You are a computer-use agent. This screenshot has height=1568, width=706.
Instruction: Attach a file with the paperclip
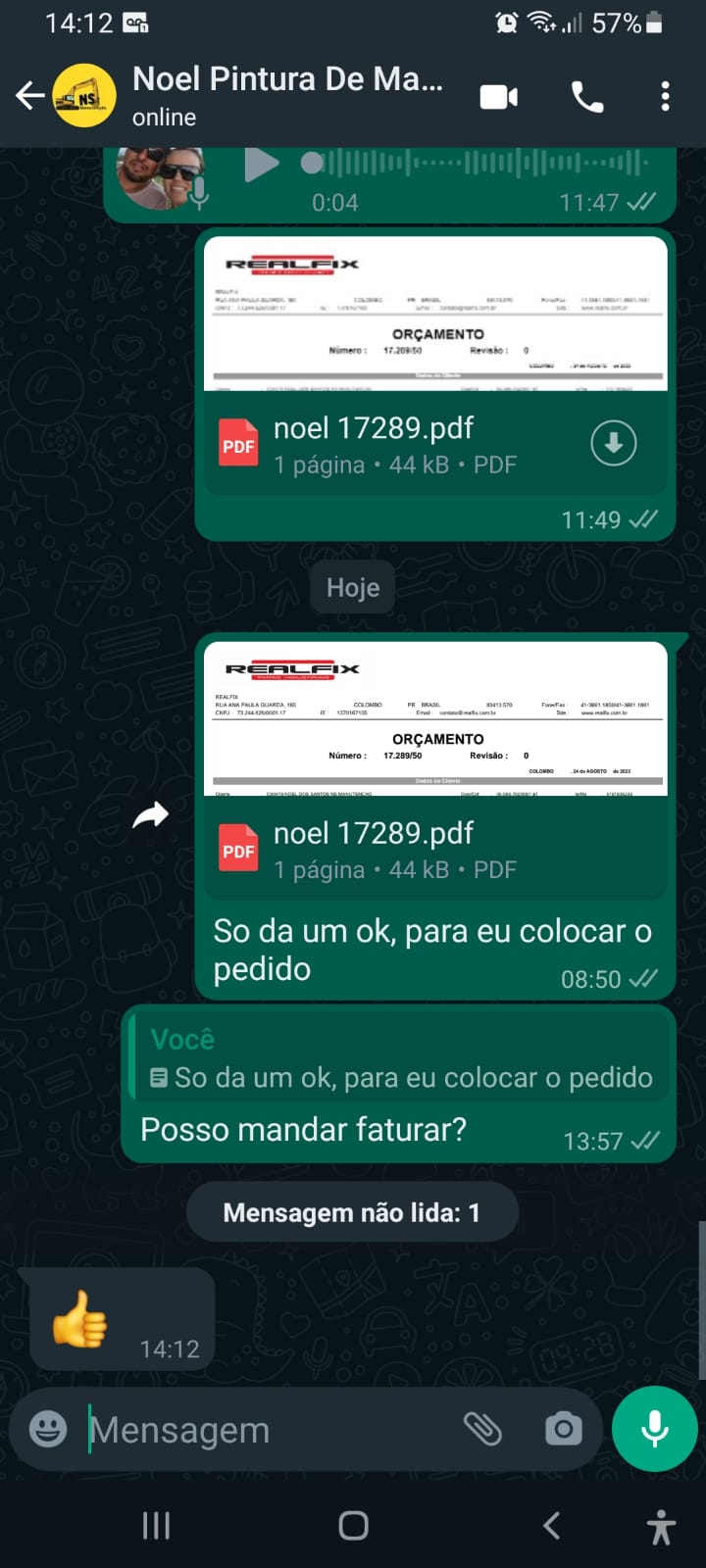pos(482,1429)
